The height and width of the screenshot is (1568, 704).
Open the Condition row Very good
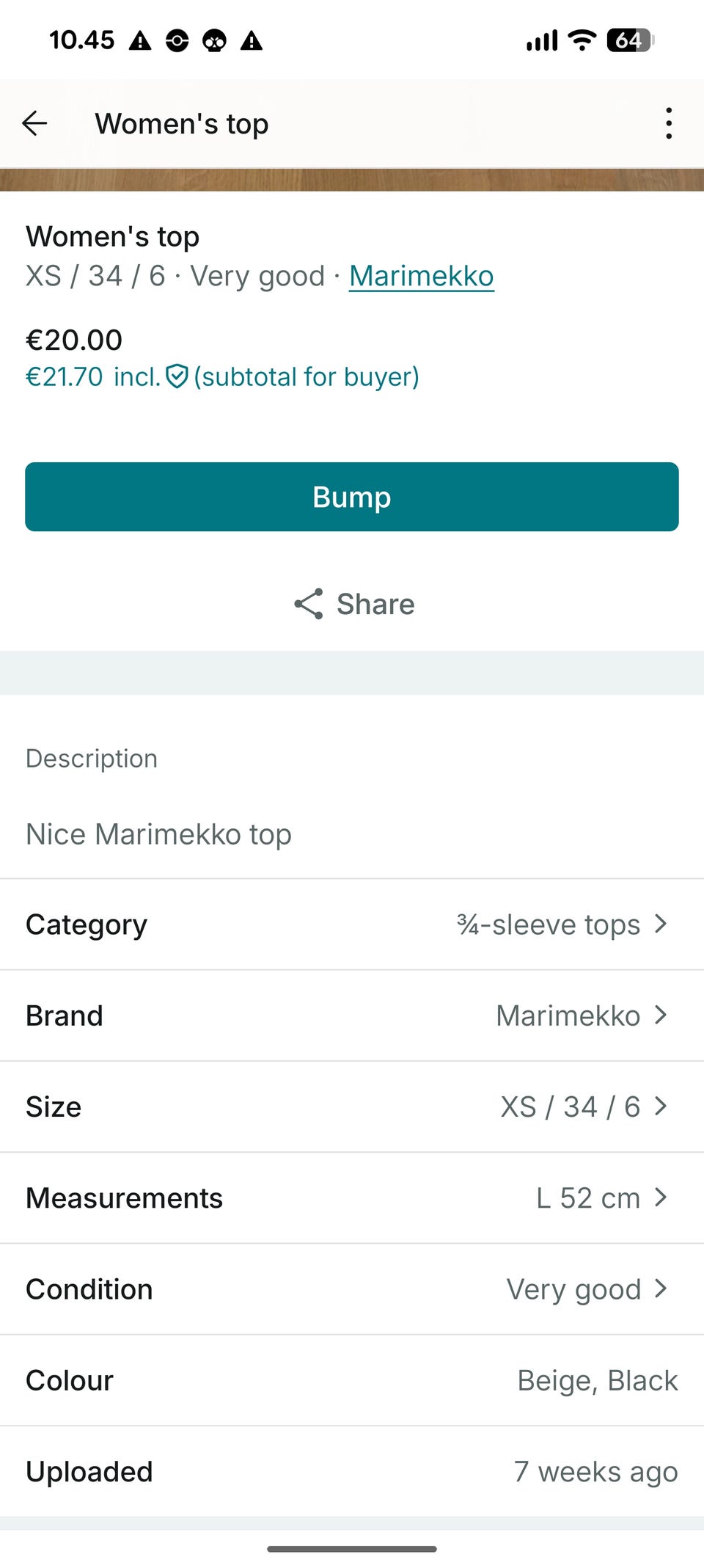tap(352, 1289)
